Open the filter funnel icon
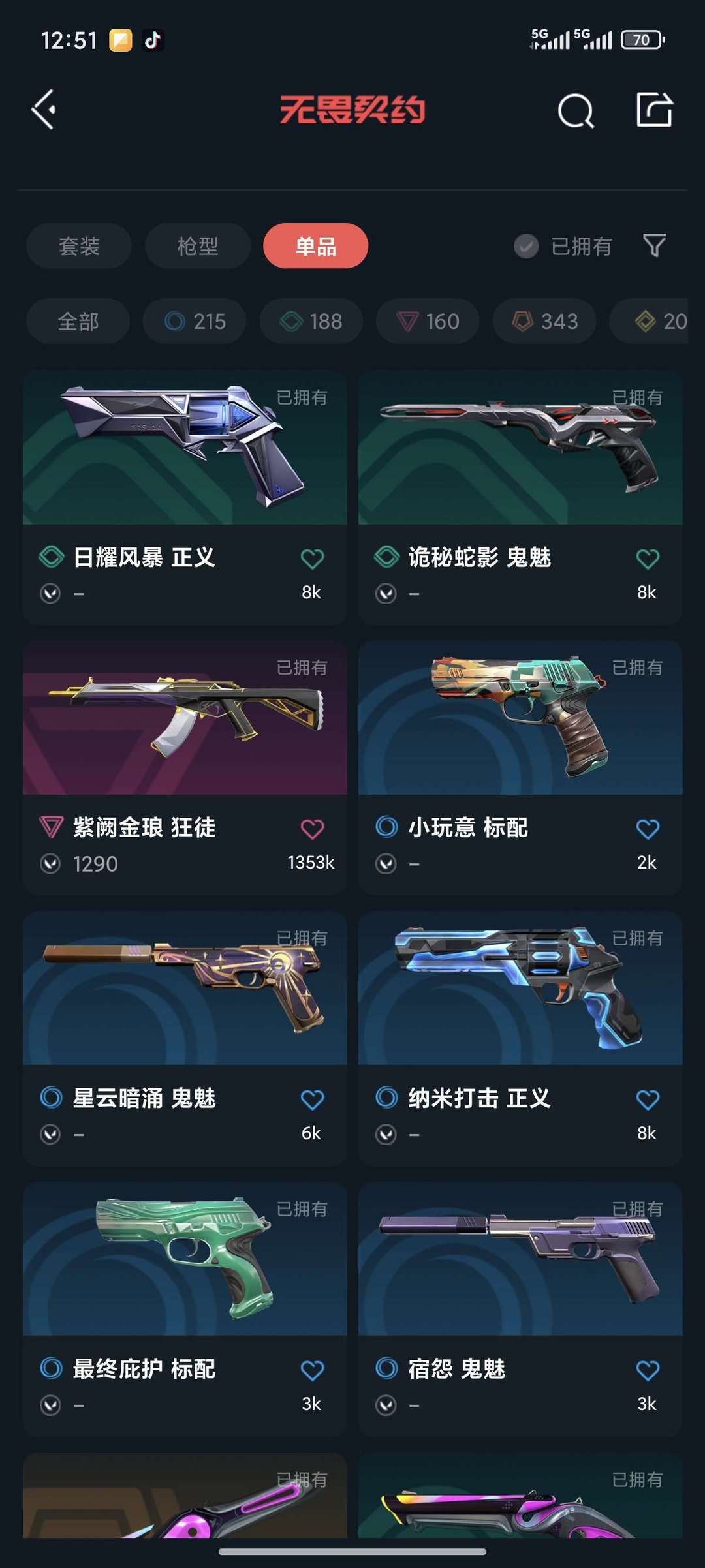This screenshot has height=1568, width=705. [654, 245]
